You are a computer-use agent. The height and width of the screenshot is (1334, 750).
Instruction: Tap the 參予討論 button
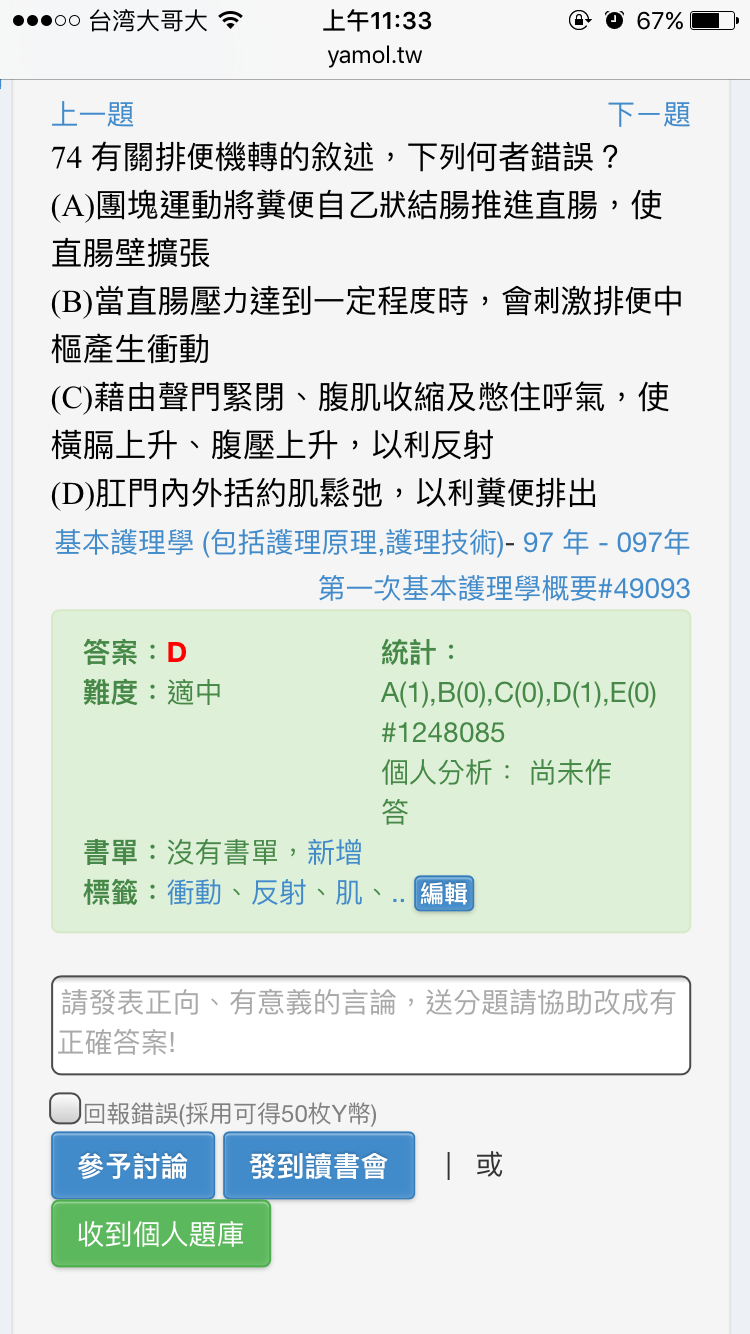(133, 1166)
